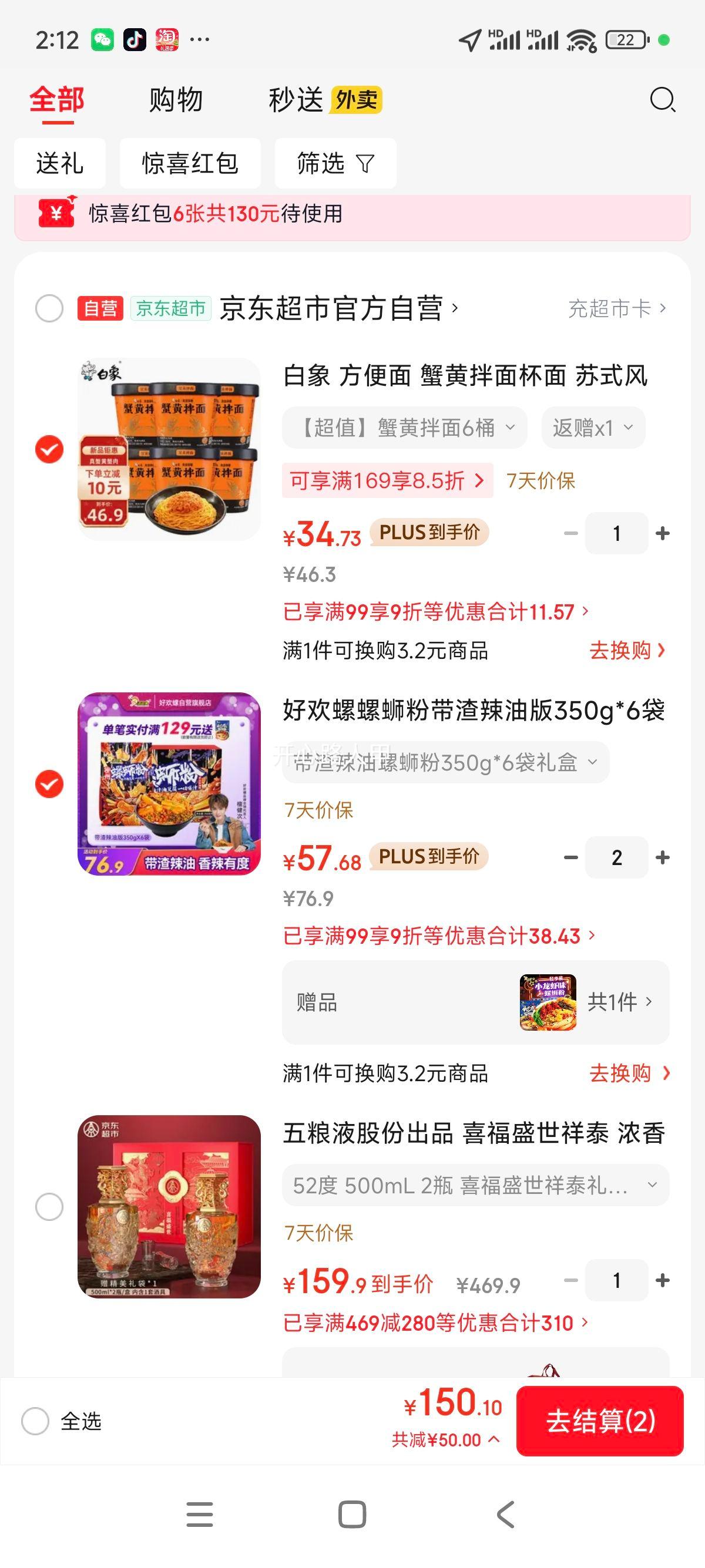Expand the 蟹黄拌面6桶 spec dropdown

405,428
